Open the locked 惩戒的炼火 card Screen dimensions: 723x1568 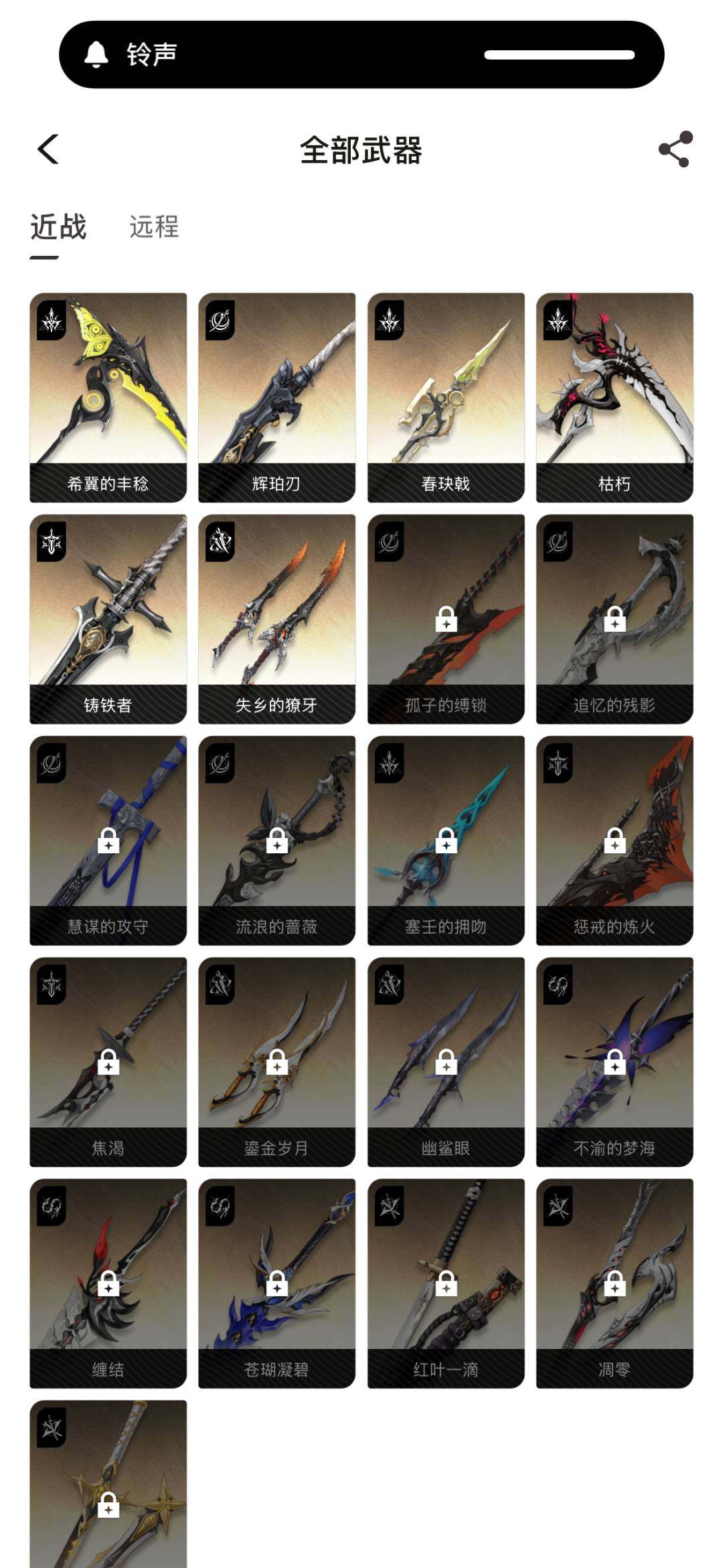(x=615, y=840)
